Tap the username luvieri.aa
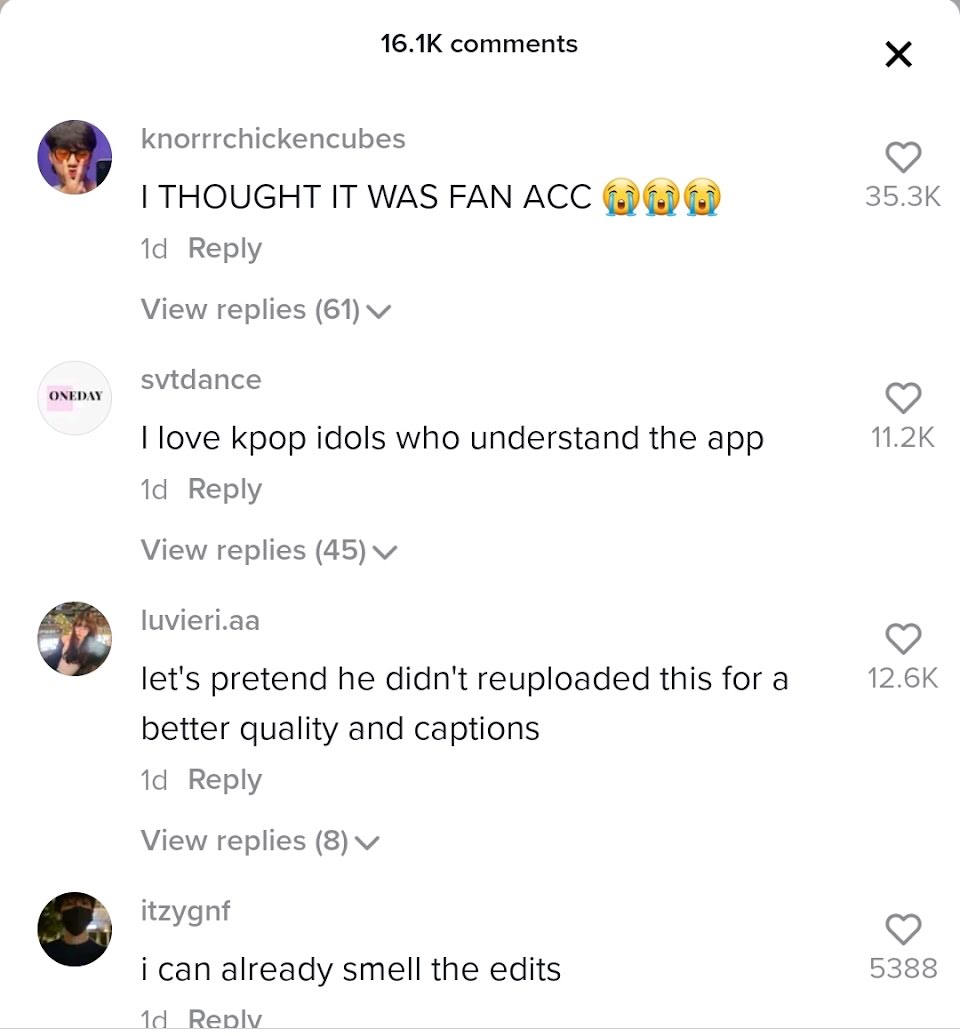This screenshot has width=960, height=1036. click(x=200, y=620)
